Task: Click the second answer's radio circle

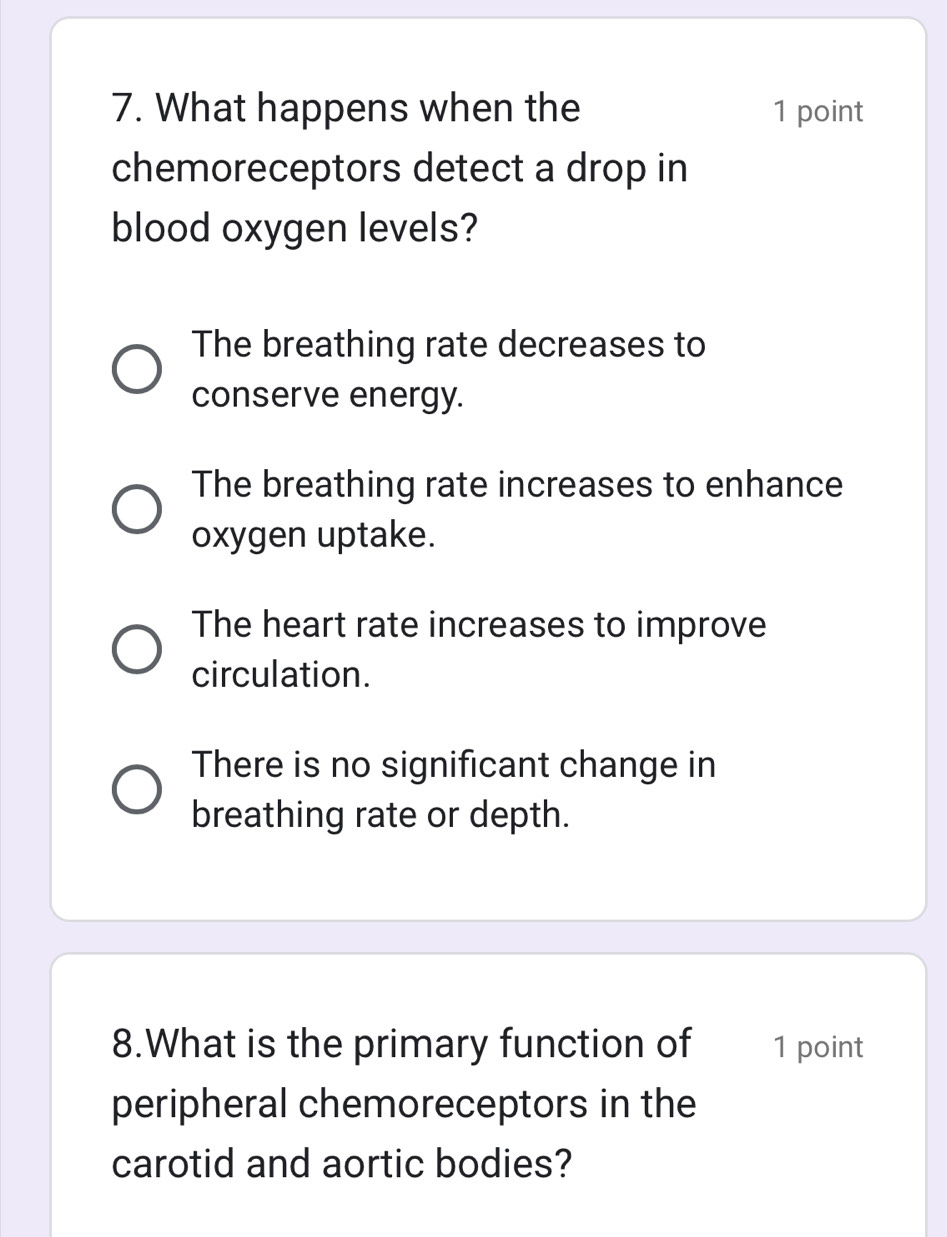Action: point(136,508)
